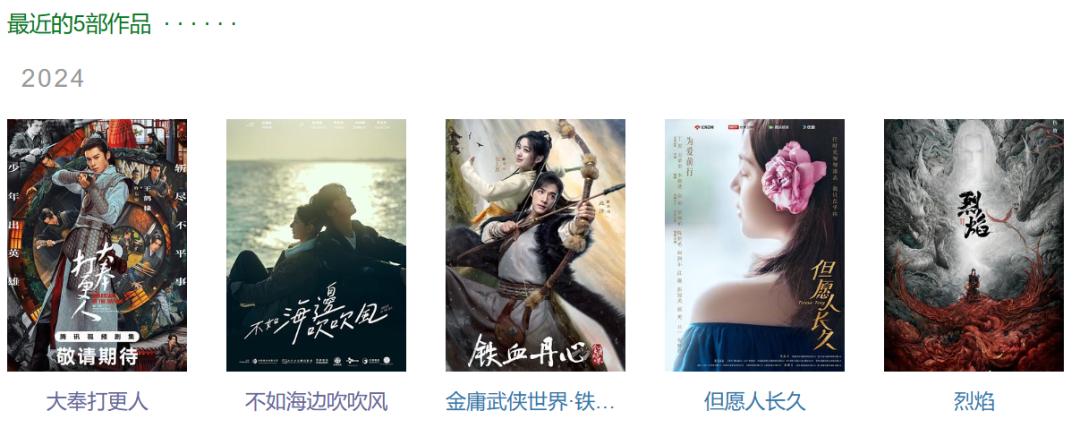Tap the 大奉打更人 title link
This screenshot has width=1080, height=428.
97,401
